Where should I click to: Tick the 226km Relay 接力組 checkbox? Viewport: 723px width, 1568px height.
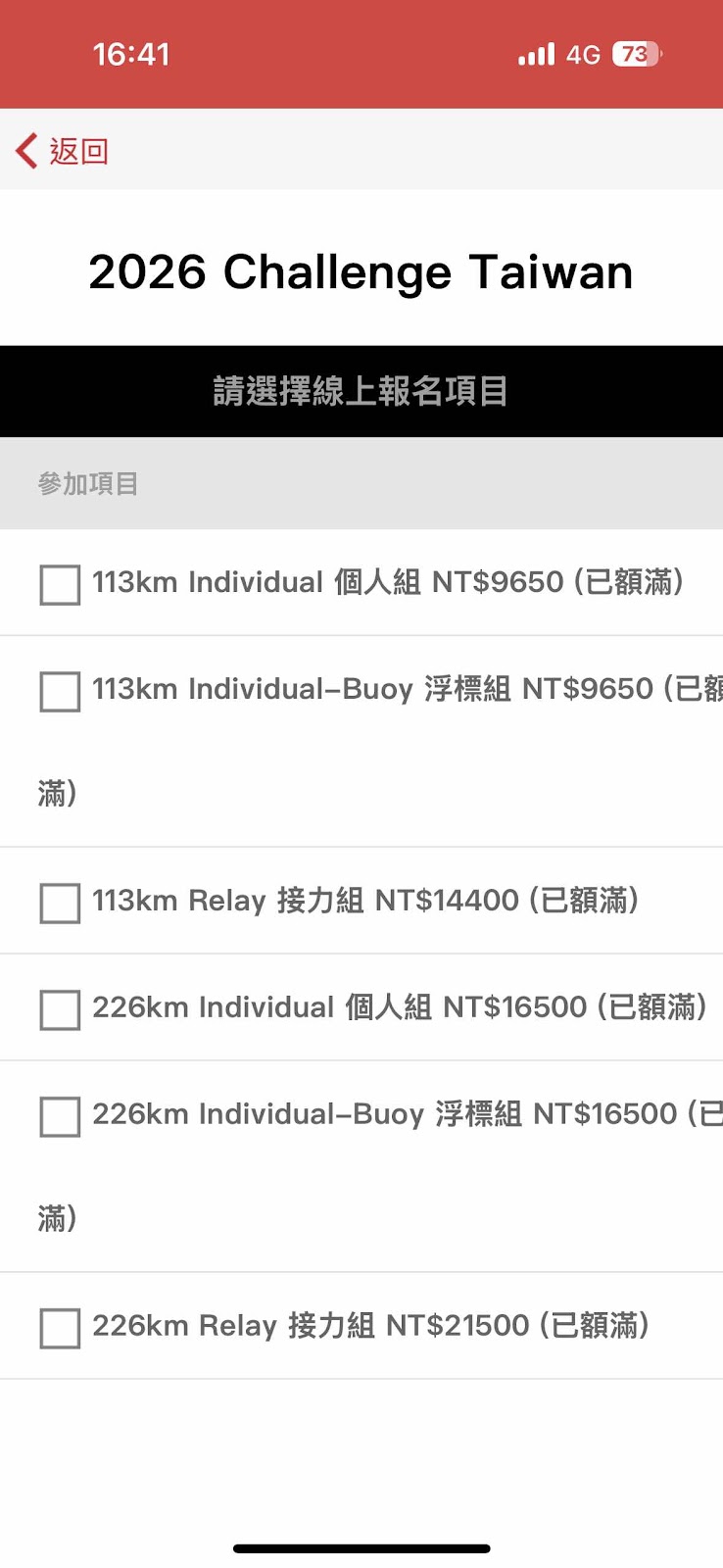coord(60,1329)
